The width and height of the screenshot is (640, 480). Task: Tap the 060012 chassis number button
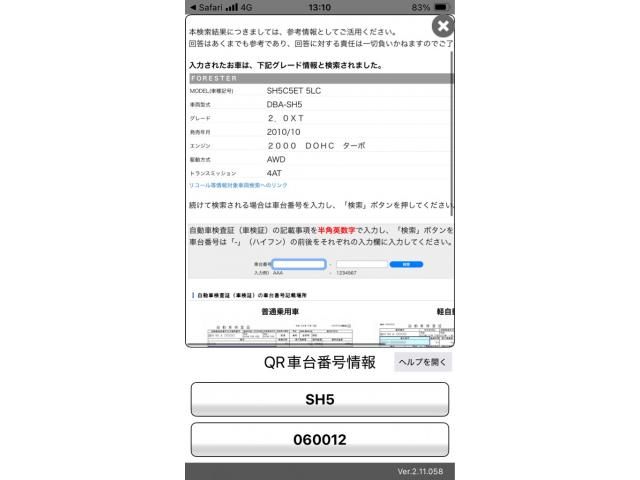[320, 439]
